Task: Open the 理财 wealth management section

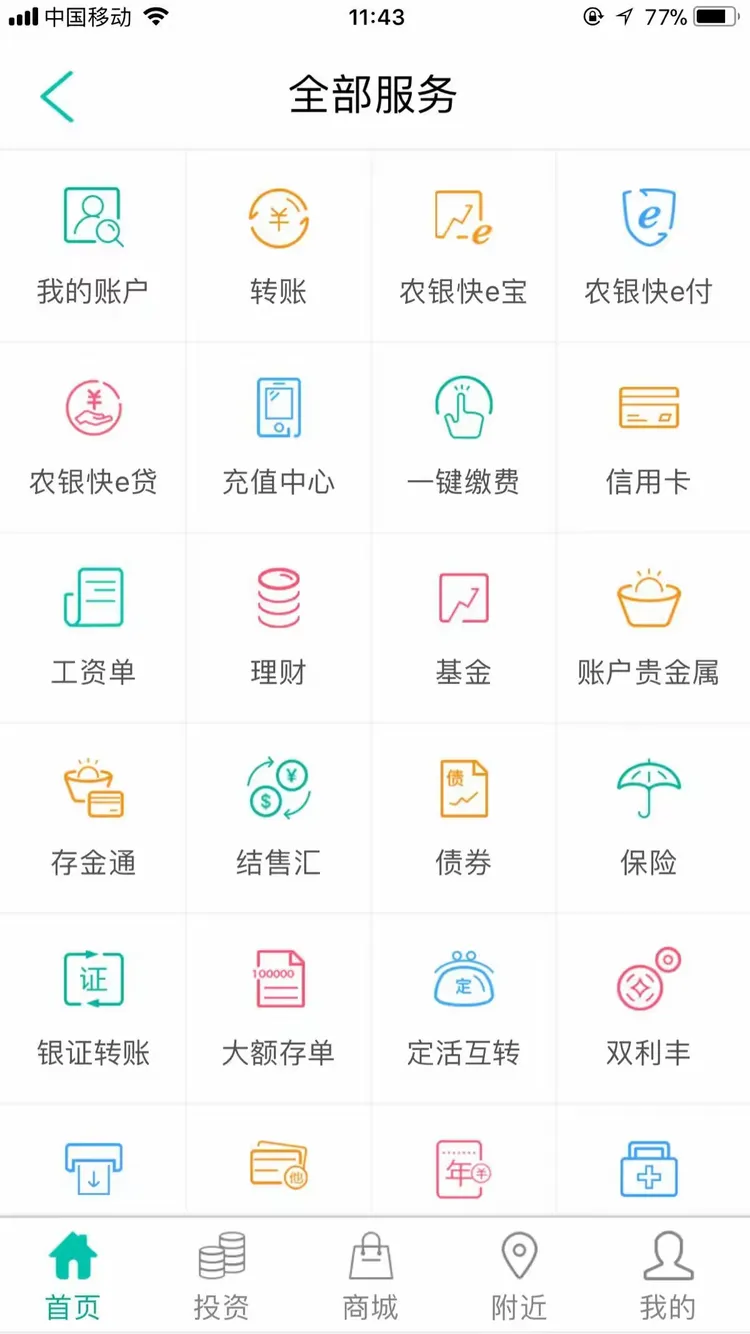Action: pos(278,627)
